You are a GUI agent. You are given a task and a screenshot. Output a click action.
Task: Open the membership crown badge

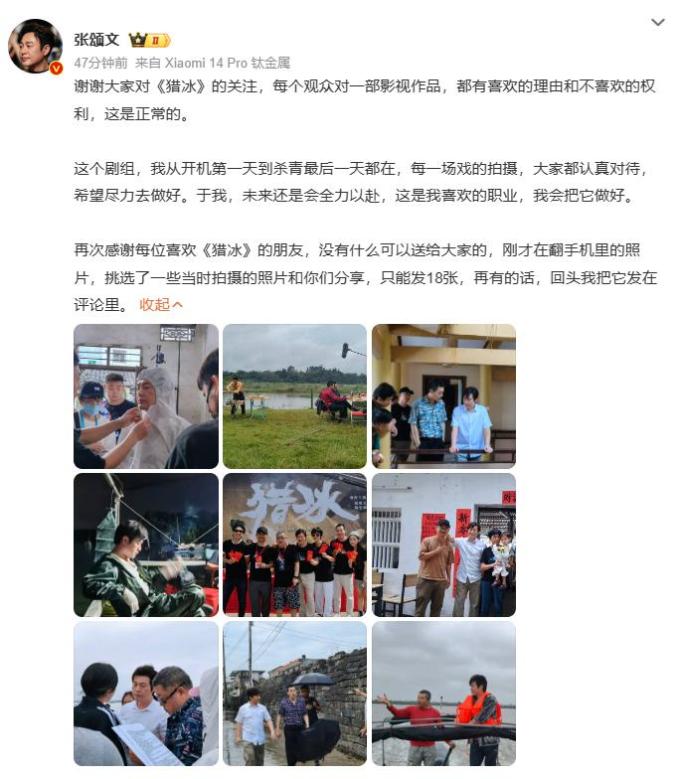pos(149,40)
